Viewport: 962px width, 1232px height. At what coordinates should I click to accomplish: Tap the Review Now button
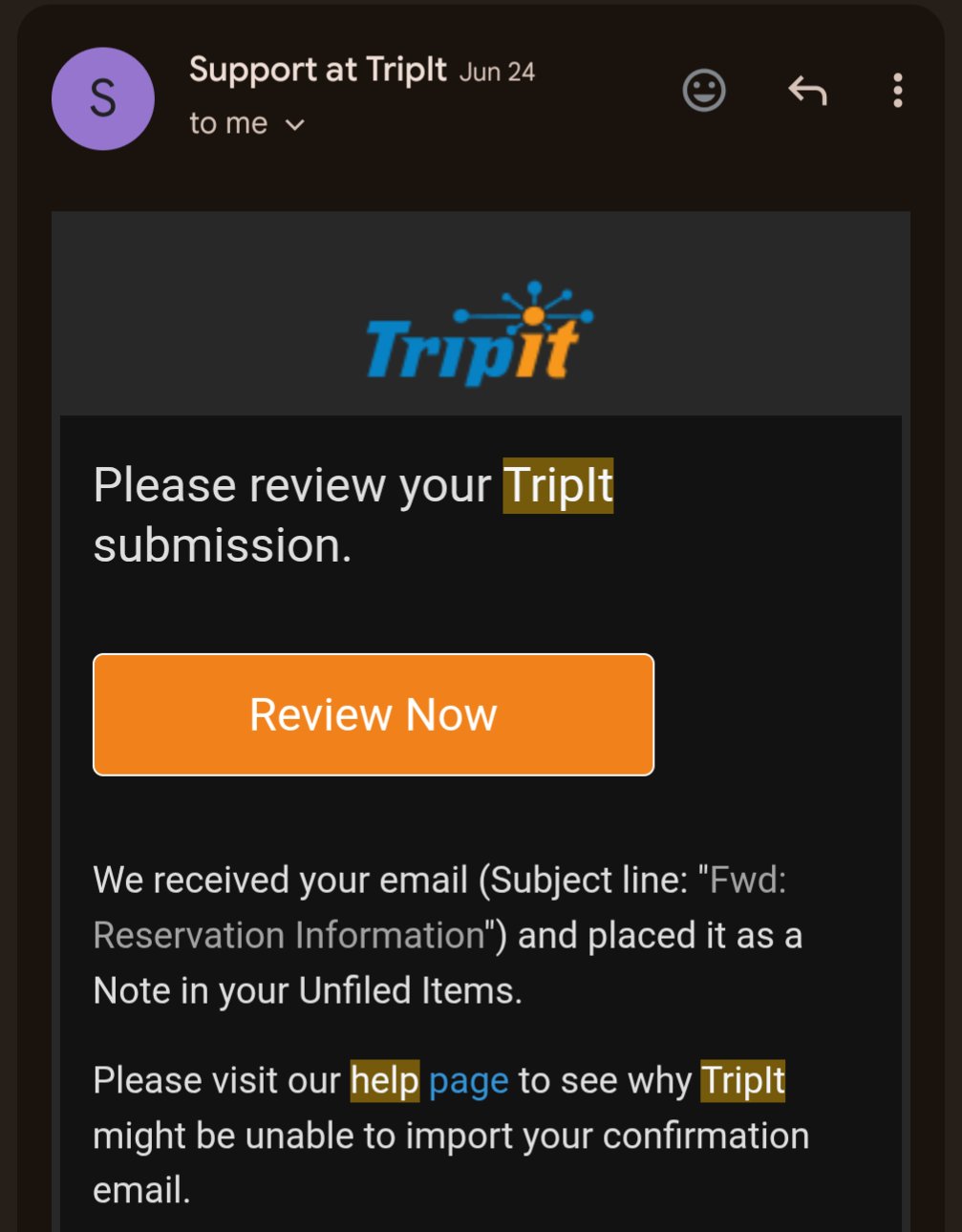click(x=374, y=714)
